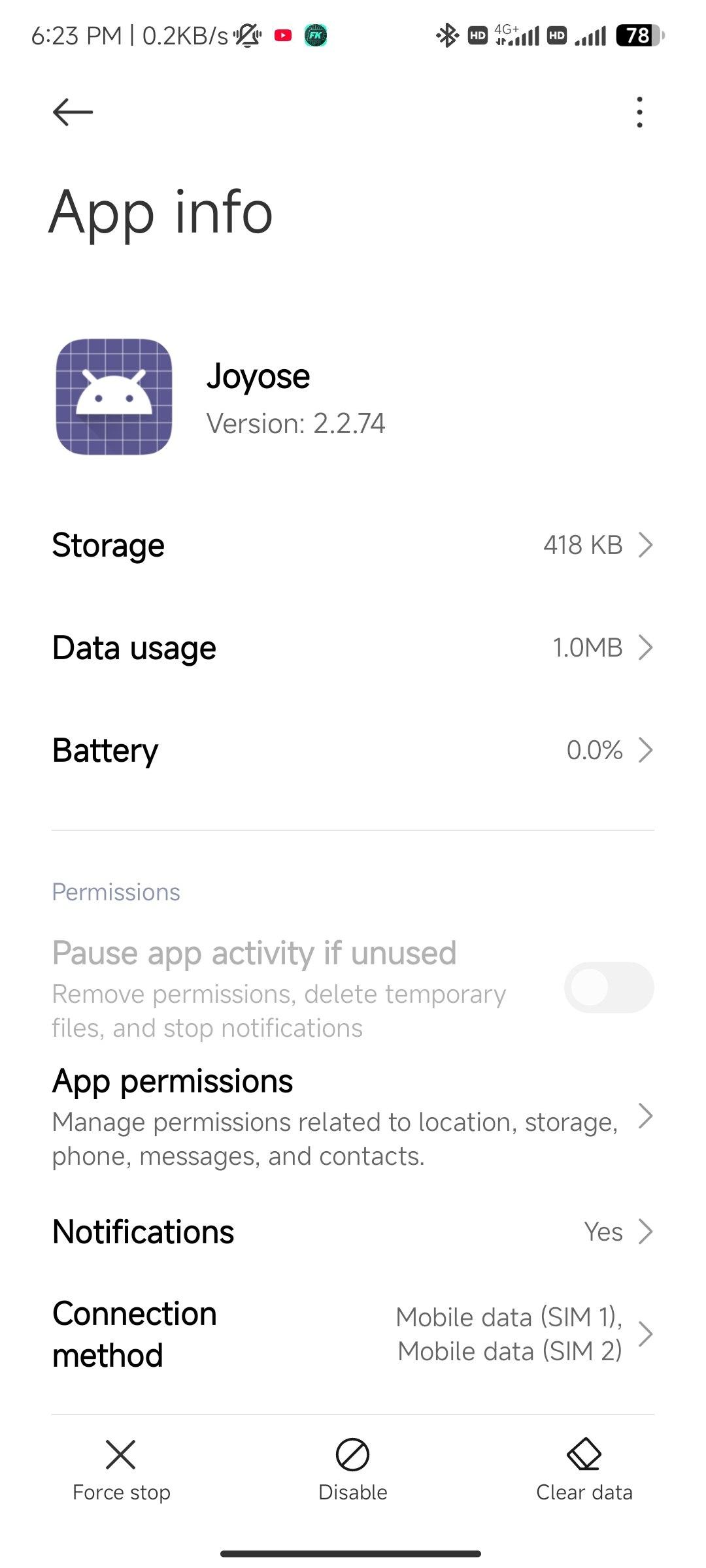706x1568 pixels.
Task: Toggle Pause app activity if unused
Action: (609, 987)
